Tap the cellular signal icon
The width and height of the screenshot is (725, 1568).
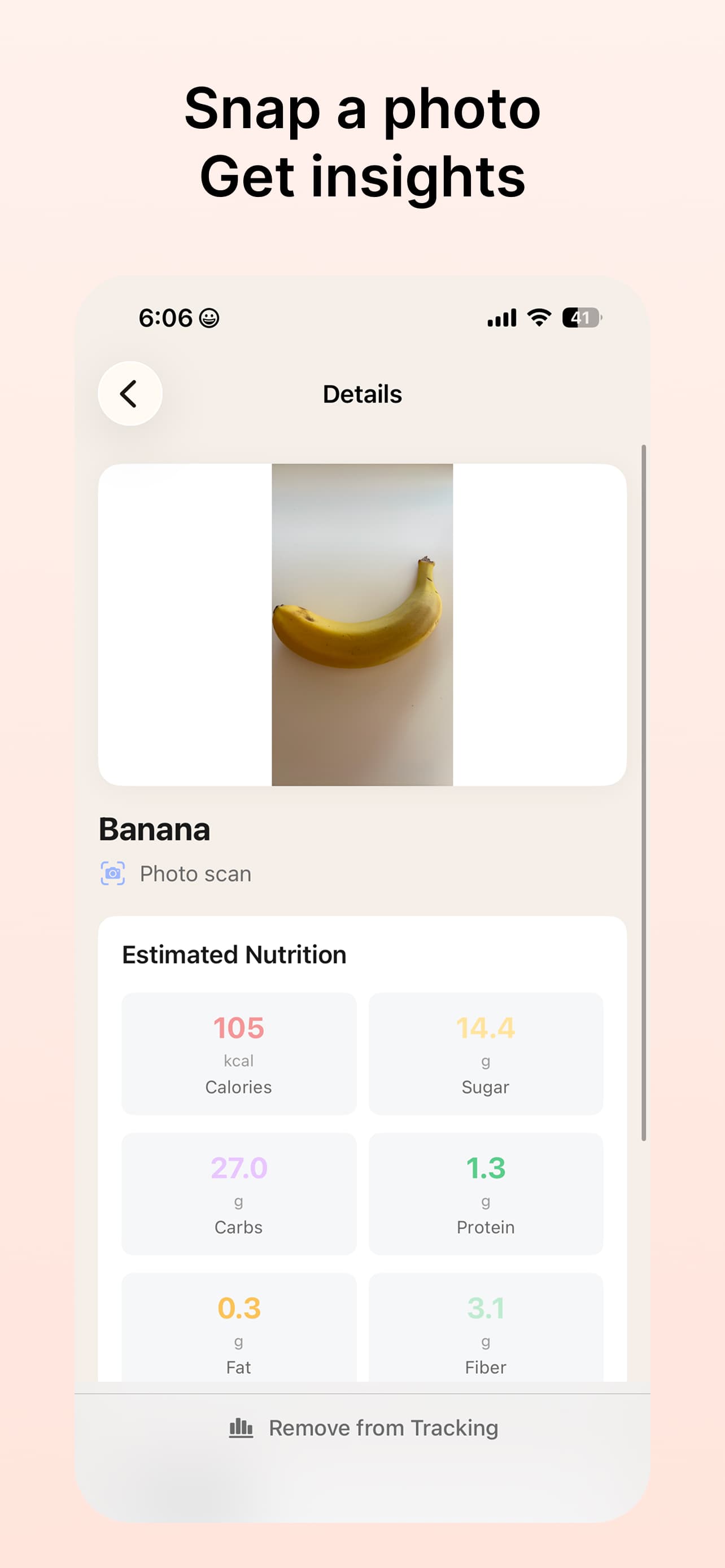click(501, 317)
